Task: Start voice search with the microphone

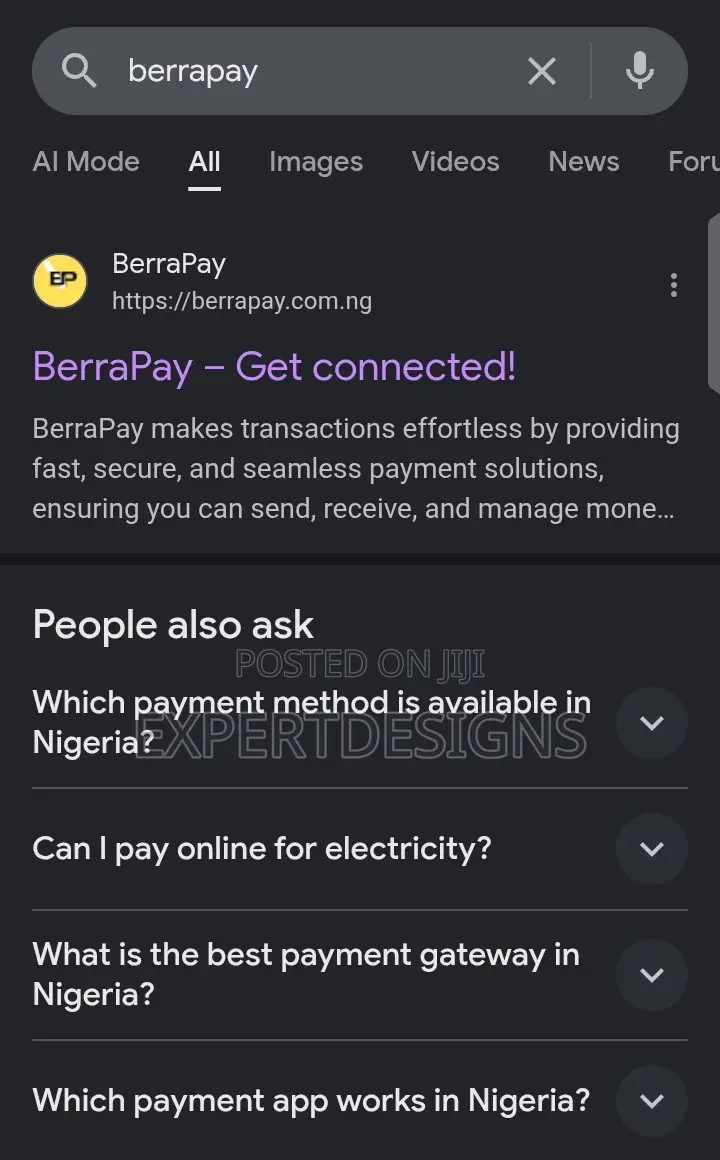Action: point(639,71)
